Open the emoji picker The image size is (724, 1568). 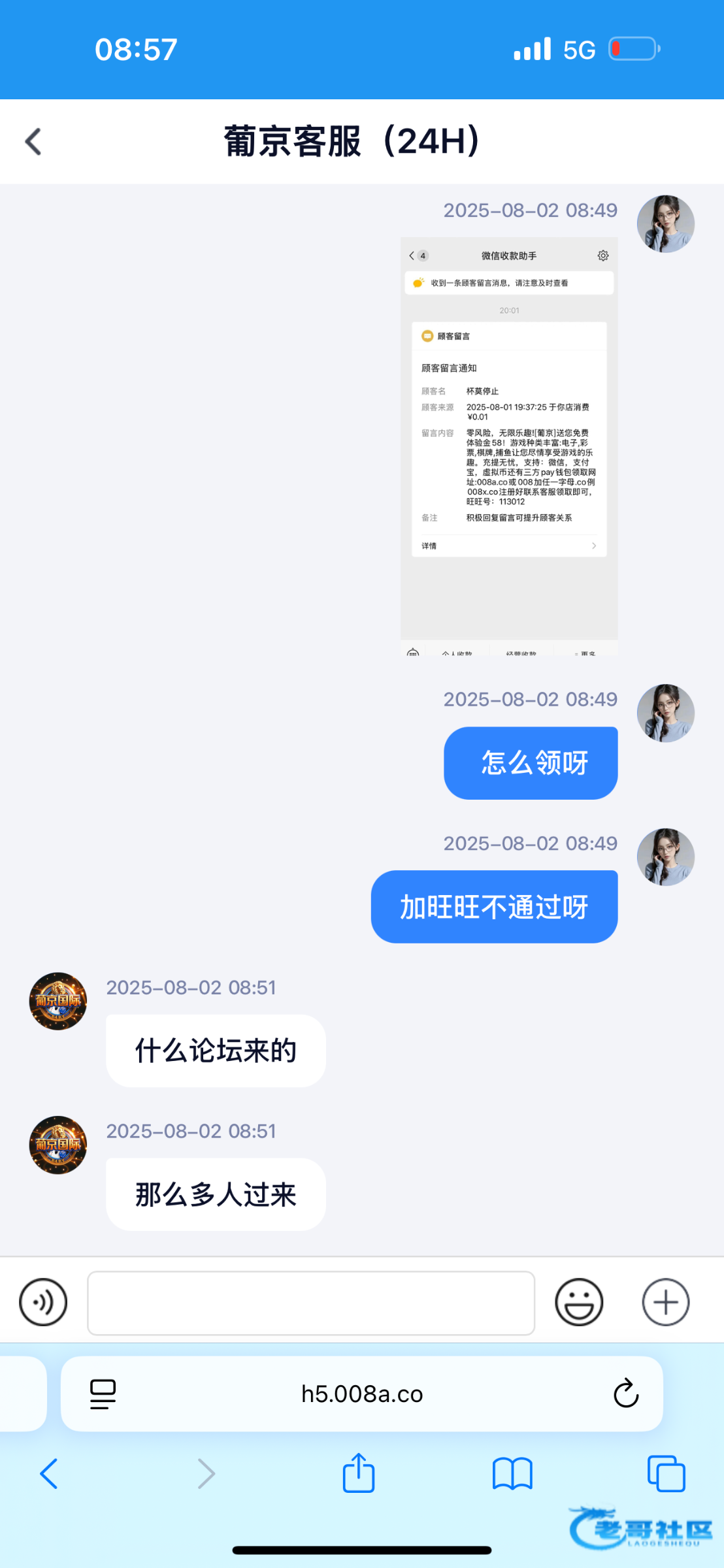[x=578, y=1301]
